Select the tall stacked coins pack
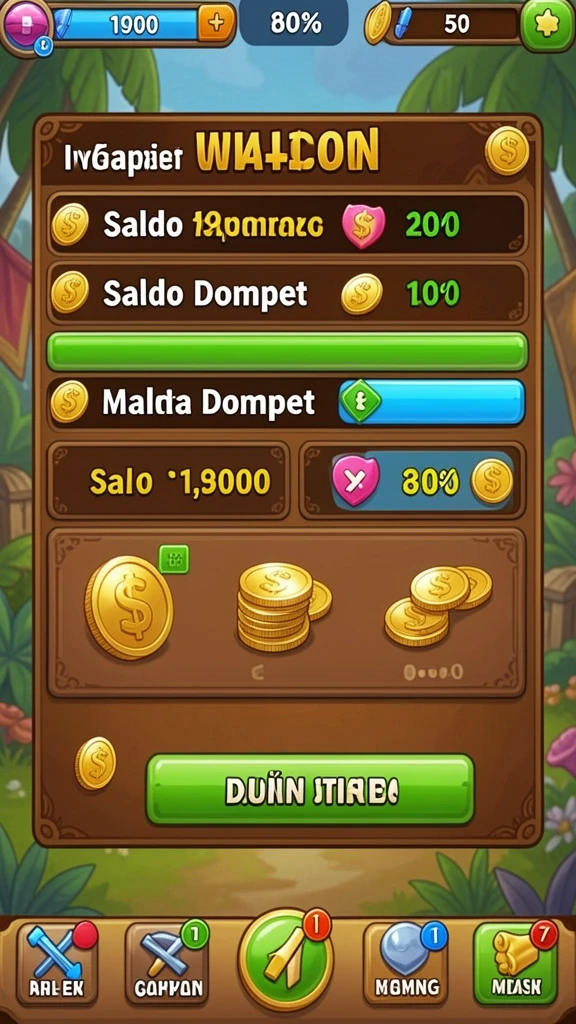Image resolution: width=576 pixels, height=1024 pixels. pos(283,606)
